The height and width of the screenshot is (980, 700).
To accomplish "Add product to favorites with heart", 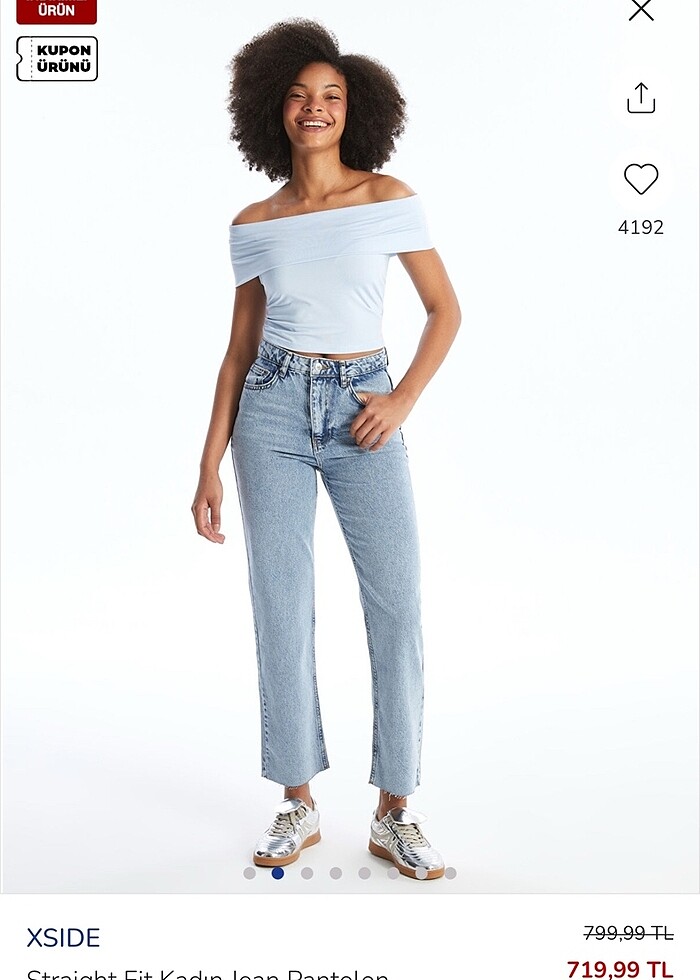I will [x=641, y=179].
